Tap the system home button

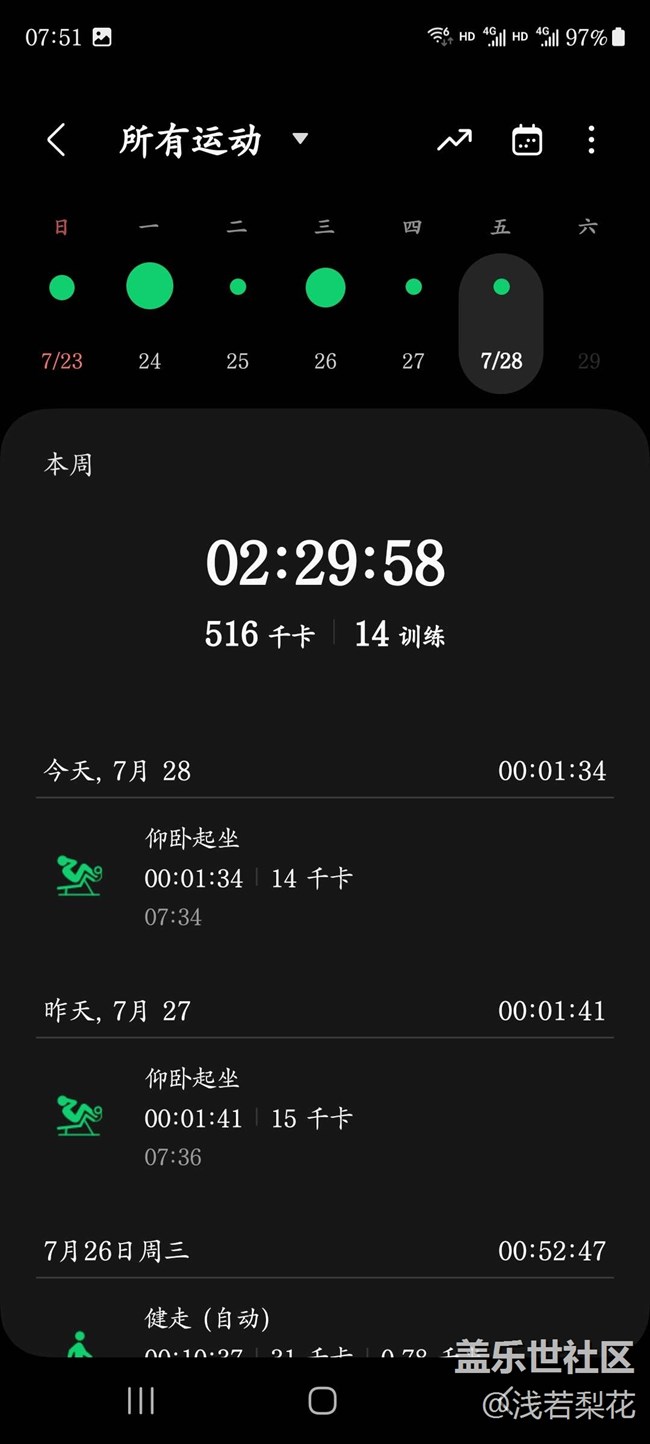(x=322, y=1401)
